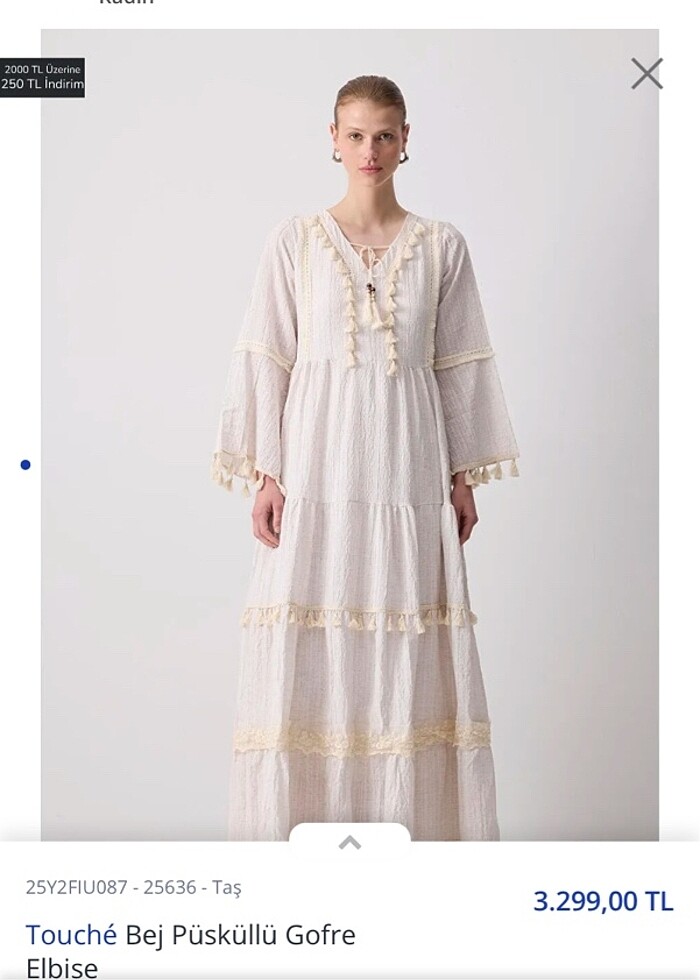Close the product image view
Screen dimensions: 700x980
tap(647, 73)
